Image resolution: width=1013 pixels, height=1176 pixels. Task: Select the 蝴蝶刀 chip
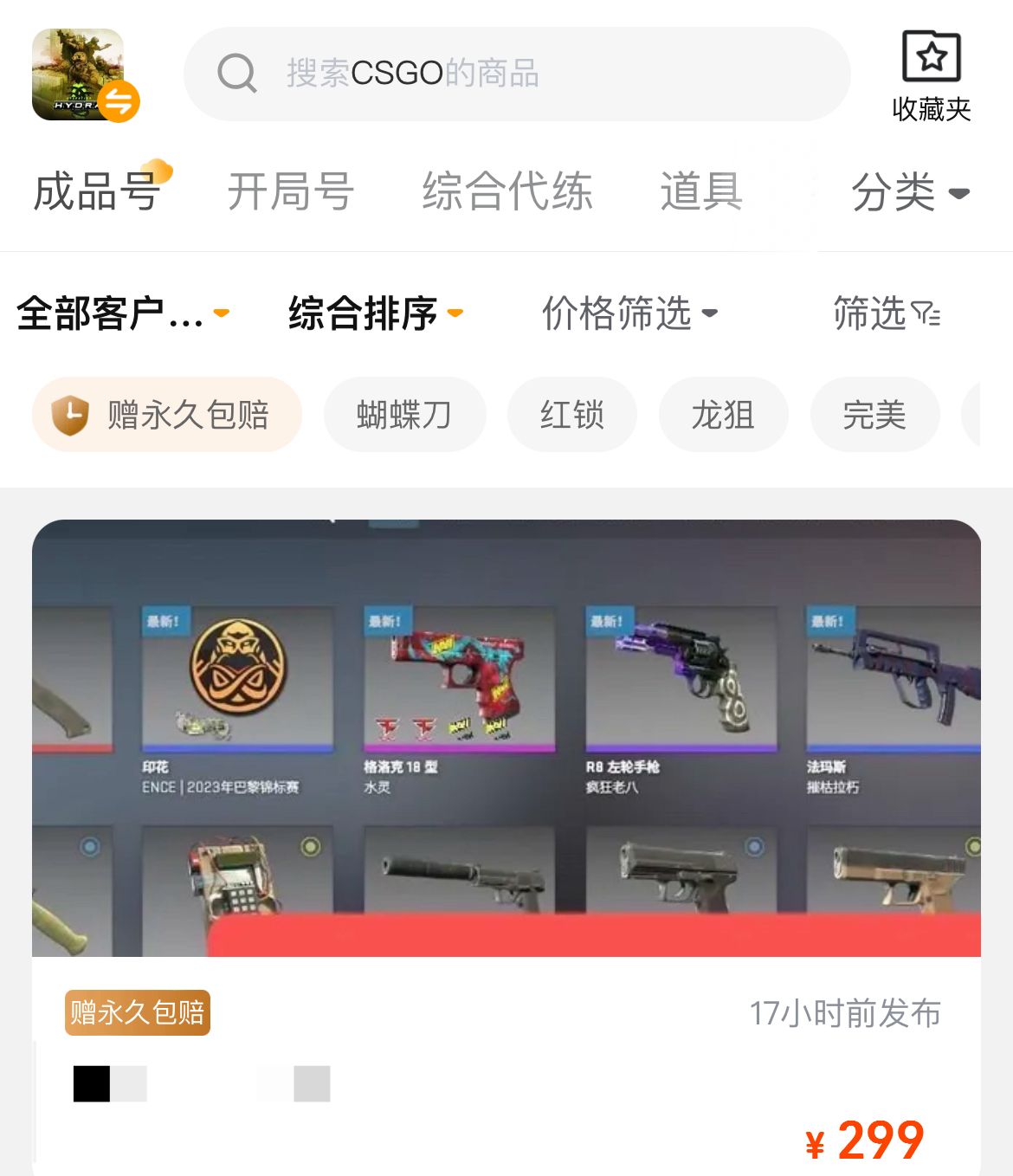(x=404, y=415)
